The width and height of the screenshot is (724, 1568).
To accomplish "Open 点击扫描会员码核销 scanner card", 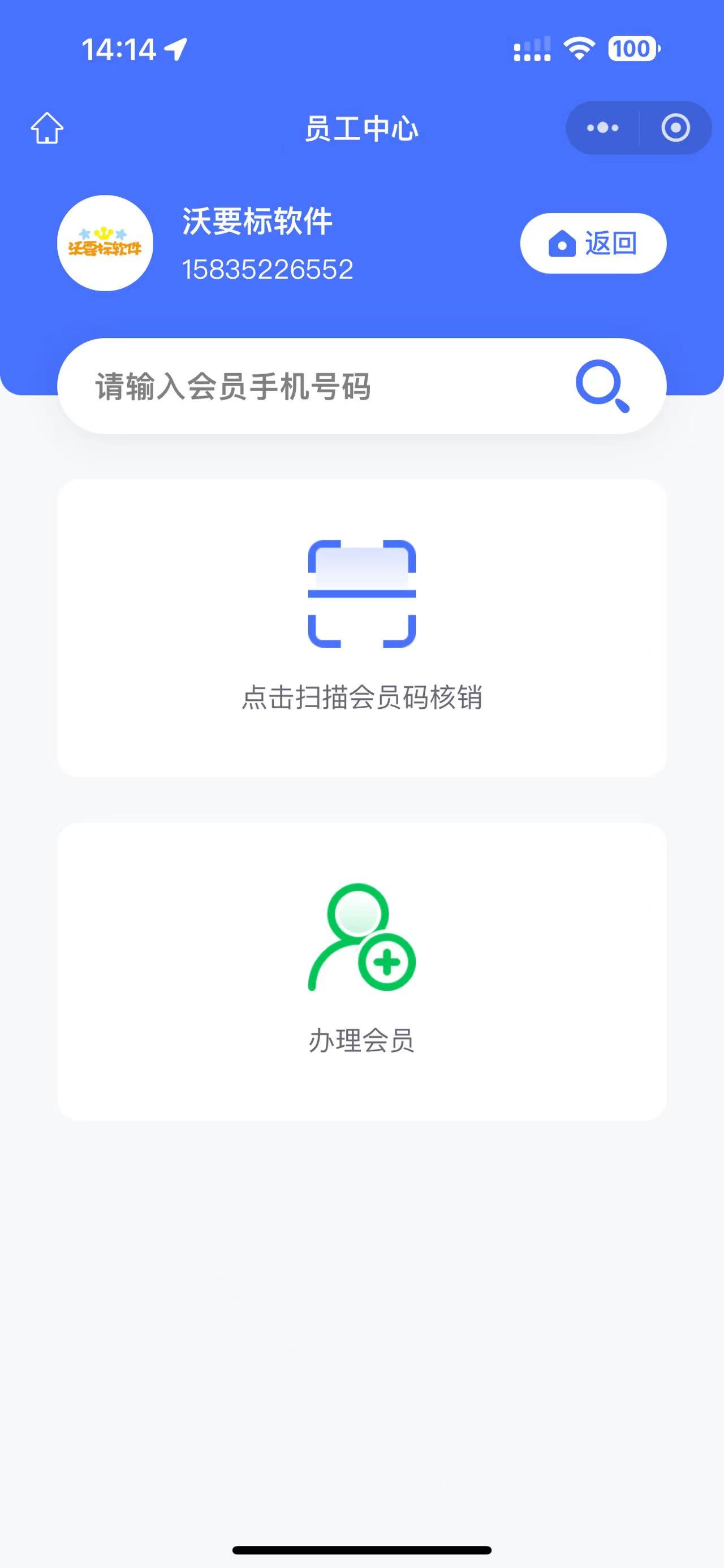I will (361, 627).
